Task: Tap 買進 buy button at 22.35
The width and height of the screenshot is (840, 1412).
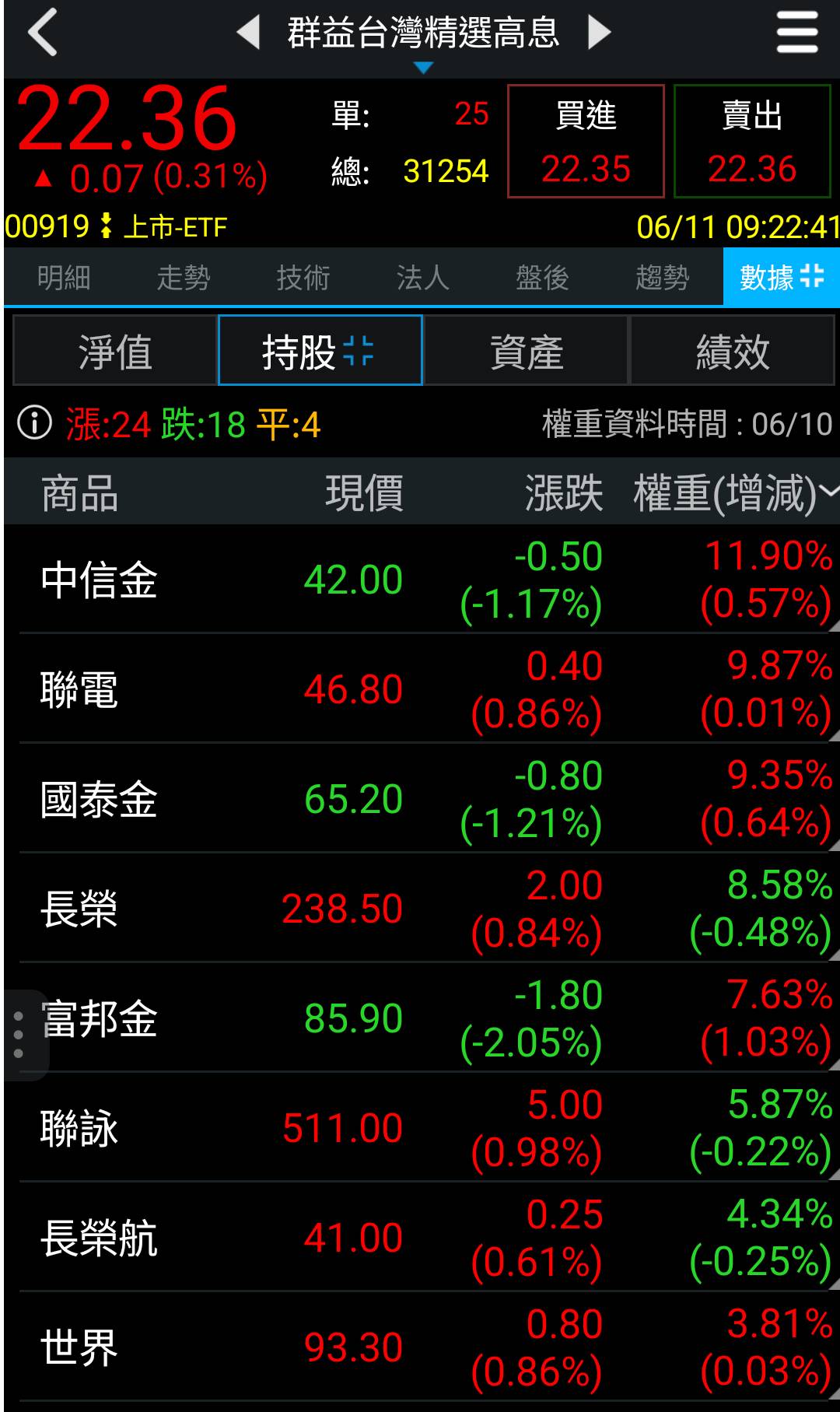Action: (586, 141)
